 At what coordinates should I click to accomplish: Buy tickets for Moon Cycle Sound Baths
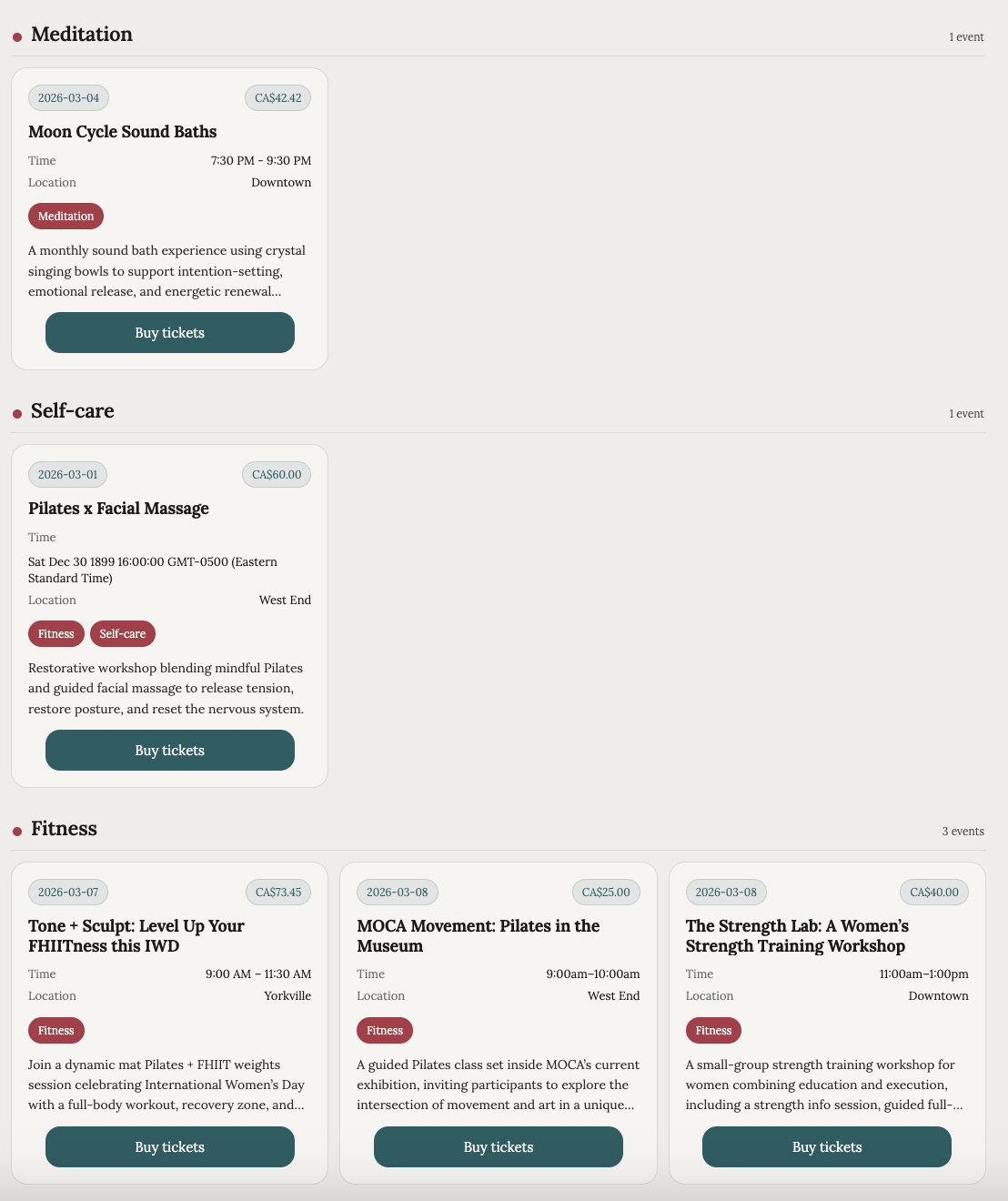[x=169, y=333]
